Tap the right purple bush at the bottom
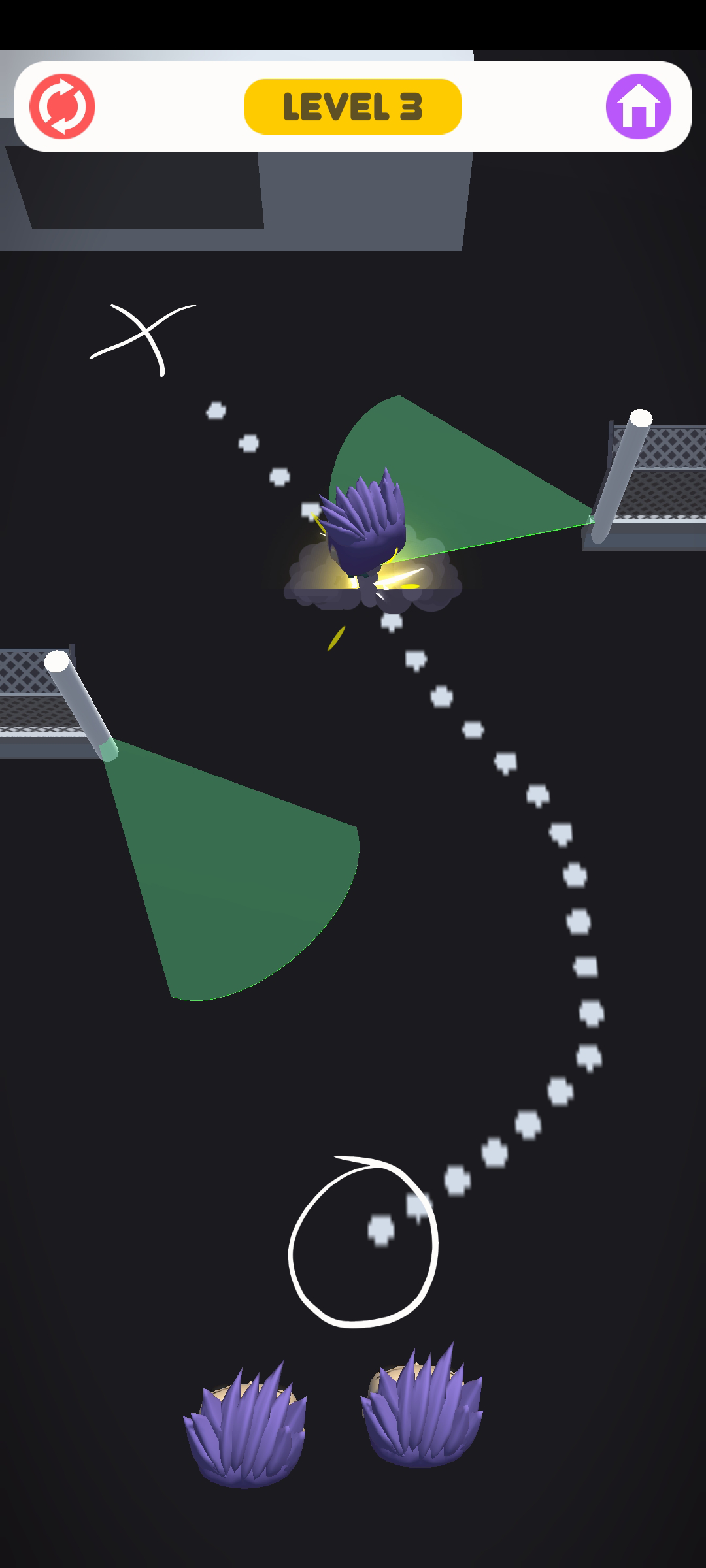This screenshot has height=1568, width=706. point(422,1414)
